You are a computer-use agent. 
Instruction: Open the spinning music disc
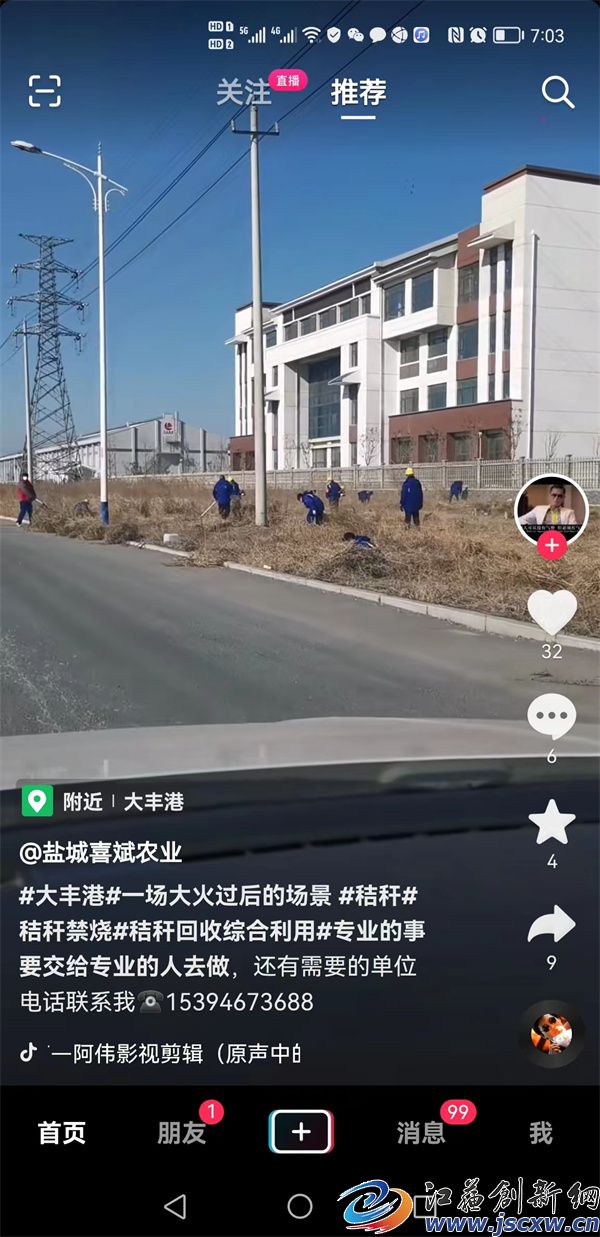[552, 1033]
